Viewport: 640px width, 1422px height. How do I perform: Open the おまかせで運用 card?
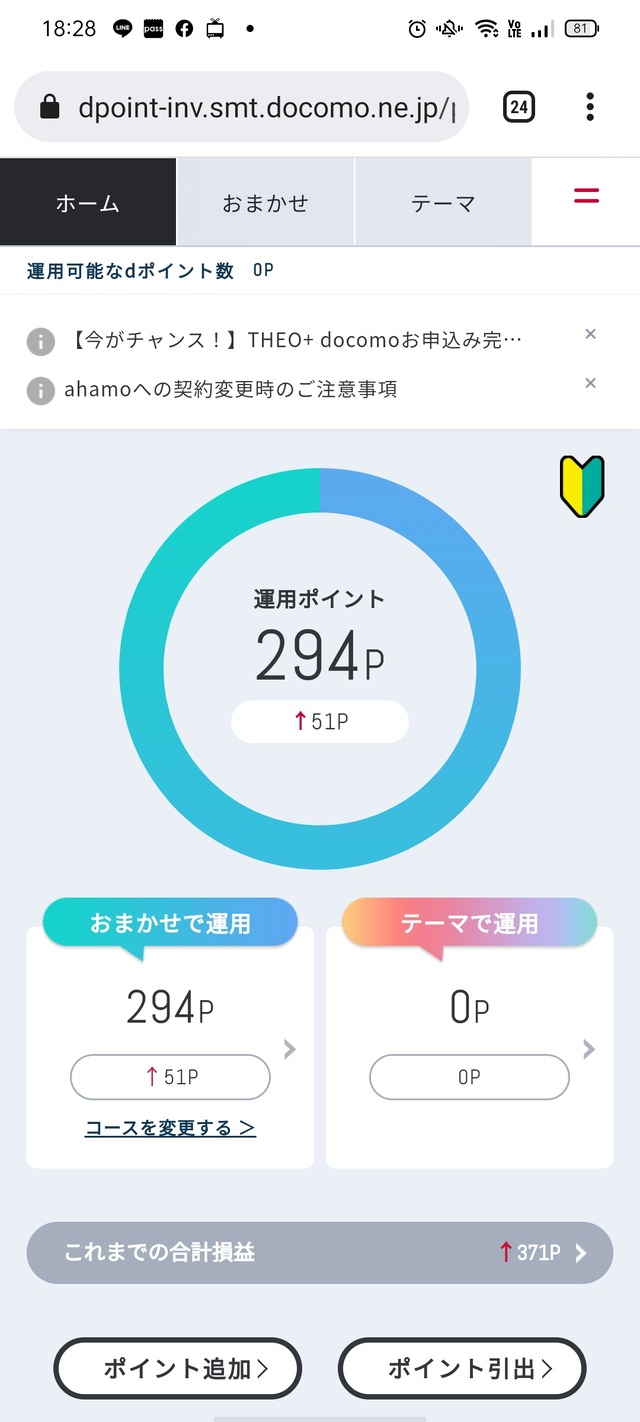pyautogui.click(x=170, y=1047)
